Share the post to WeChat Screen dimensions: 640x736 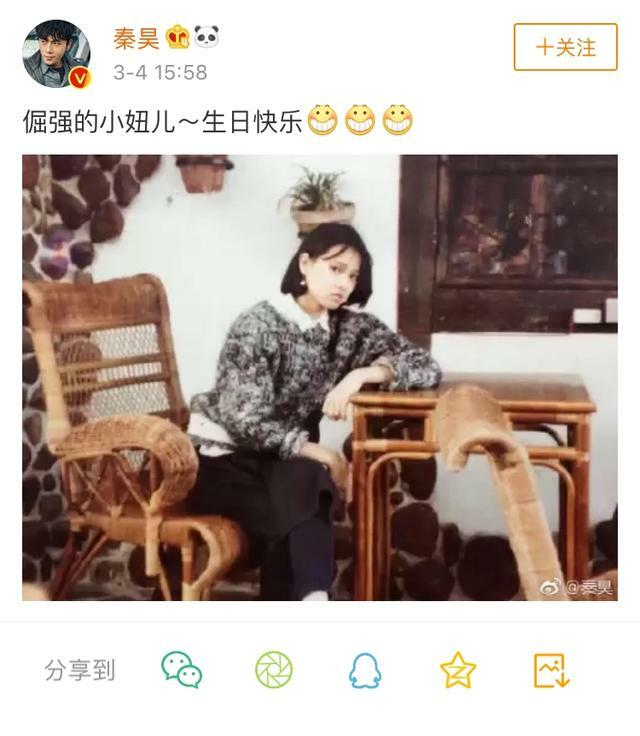[182, 669]
